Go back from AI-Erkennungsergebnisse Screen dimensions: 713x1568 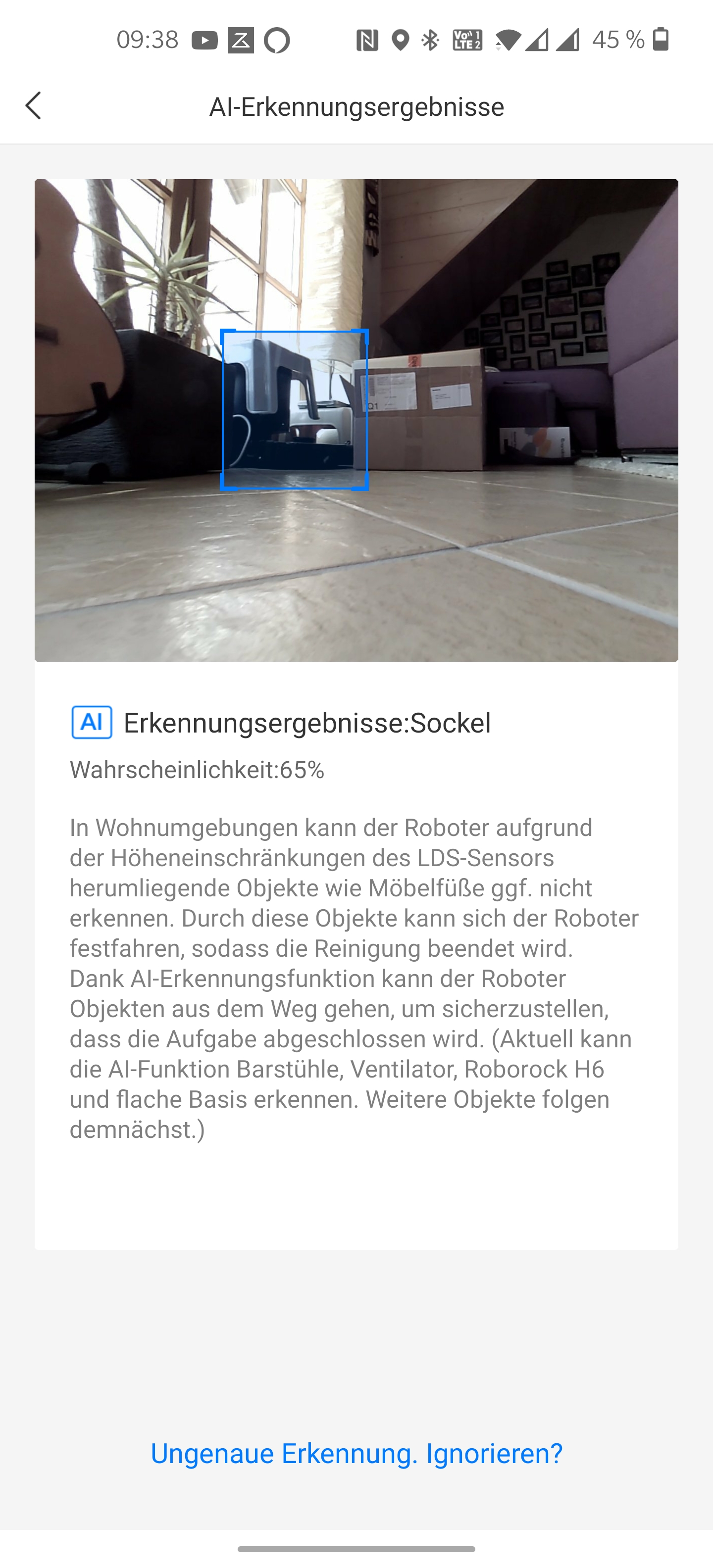point(34,106)
